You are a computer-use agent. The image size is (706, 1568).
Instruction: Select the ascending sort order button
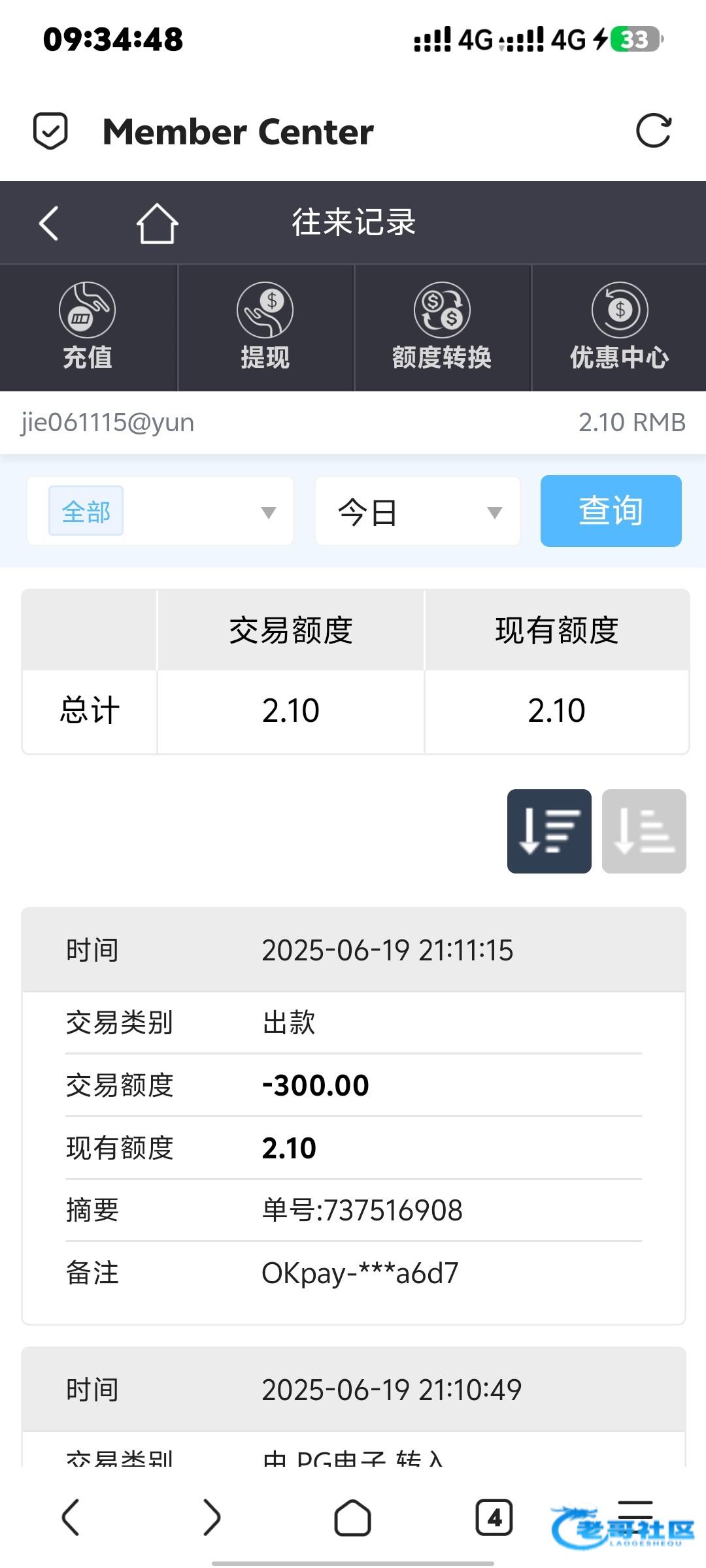coord(644,831)
